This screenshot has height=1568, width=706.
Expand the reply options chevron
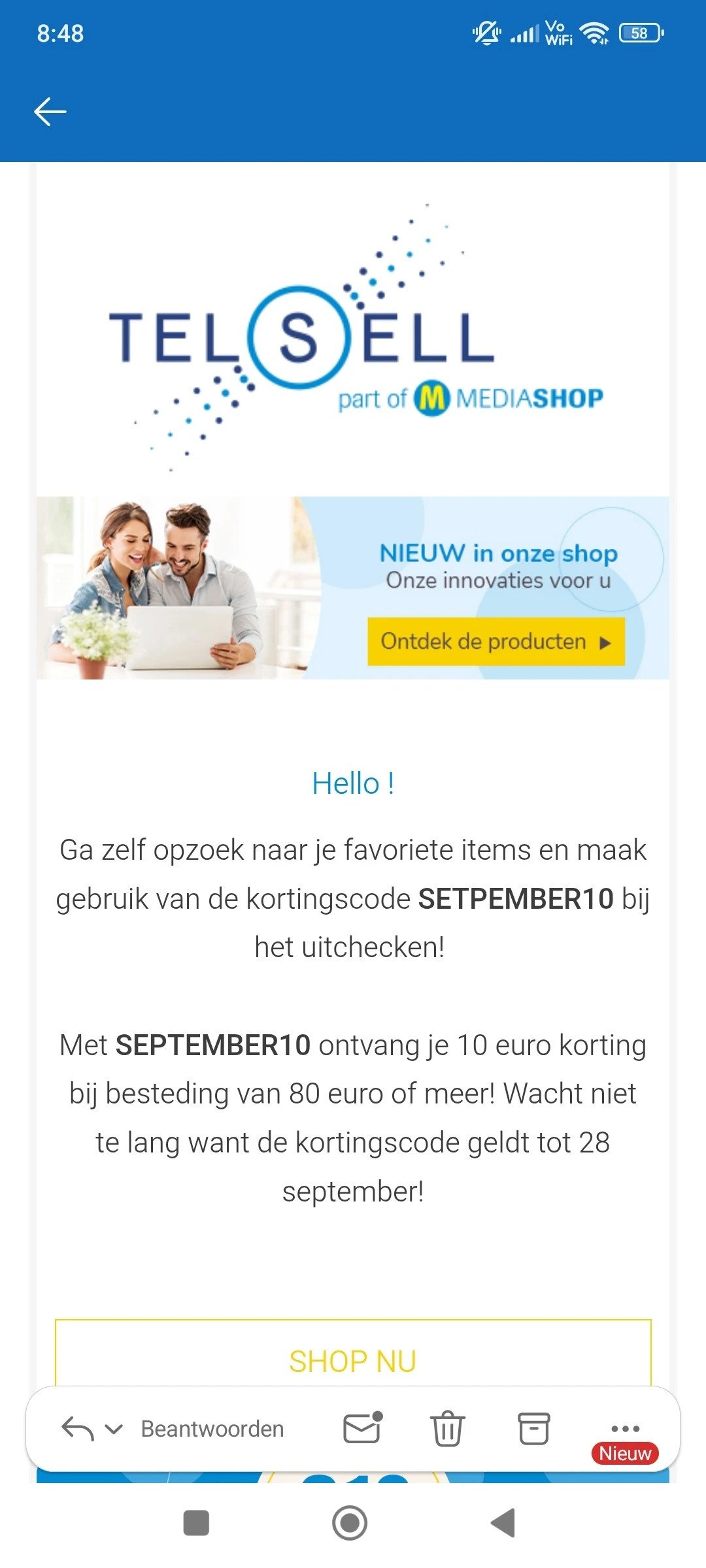(x=114, y=1429)
